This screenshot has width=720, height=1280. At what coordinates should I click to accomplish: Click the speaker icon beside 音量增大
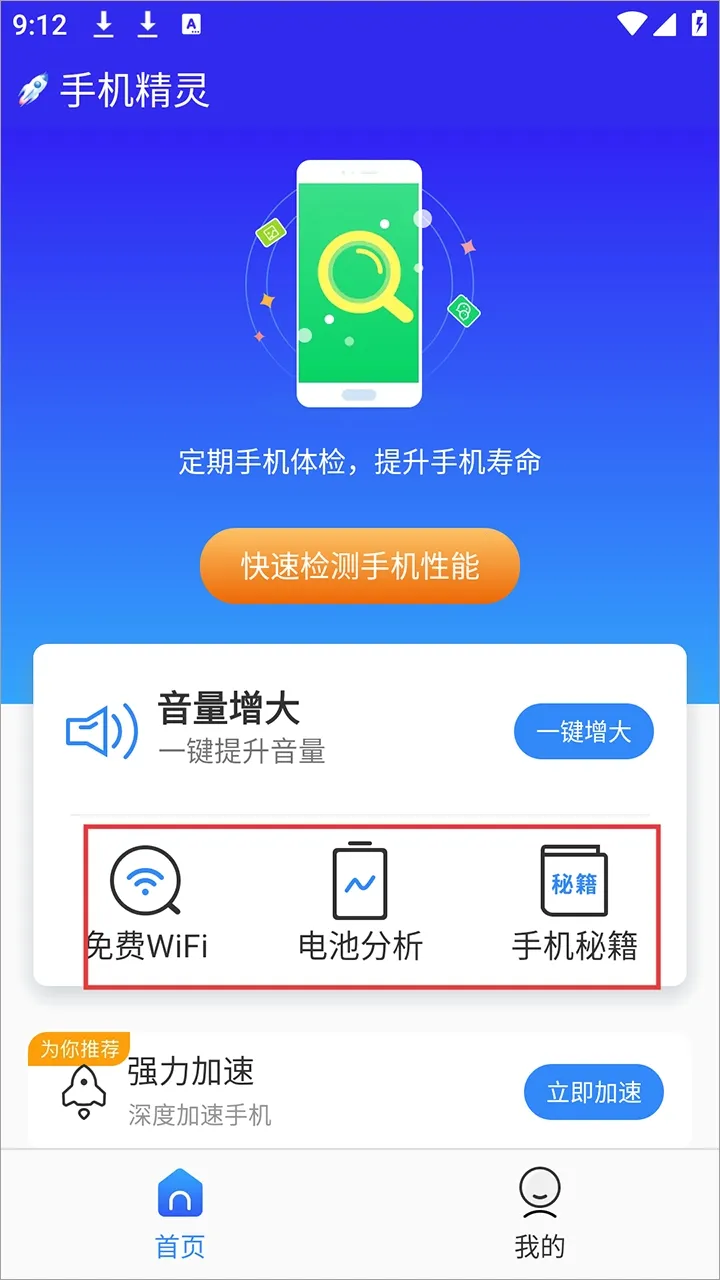pyautogui.click(x=100, y=731)
